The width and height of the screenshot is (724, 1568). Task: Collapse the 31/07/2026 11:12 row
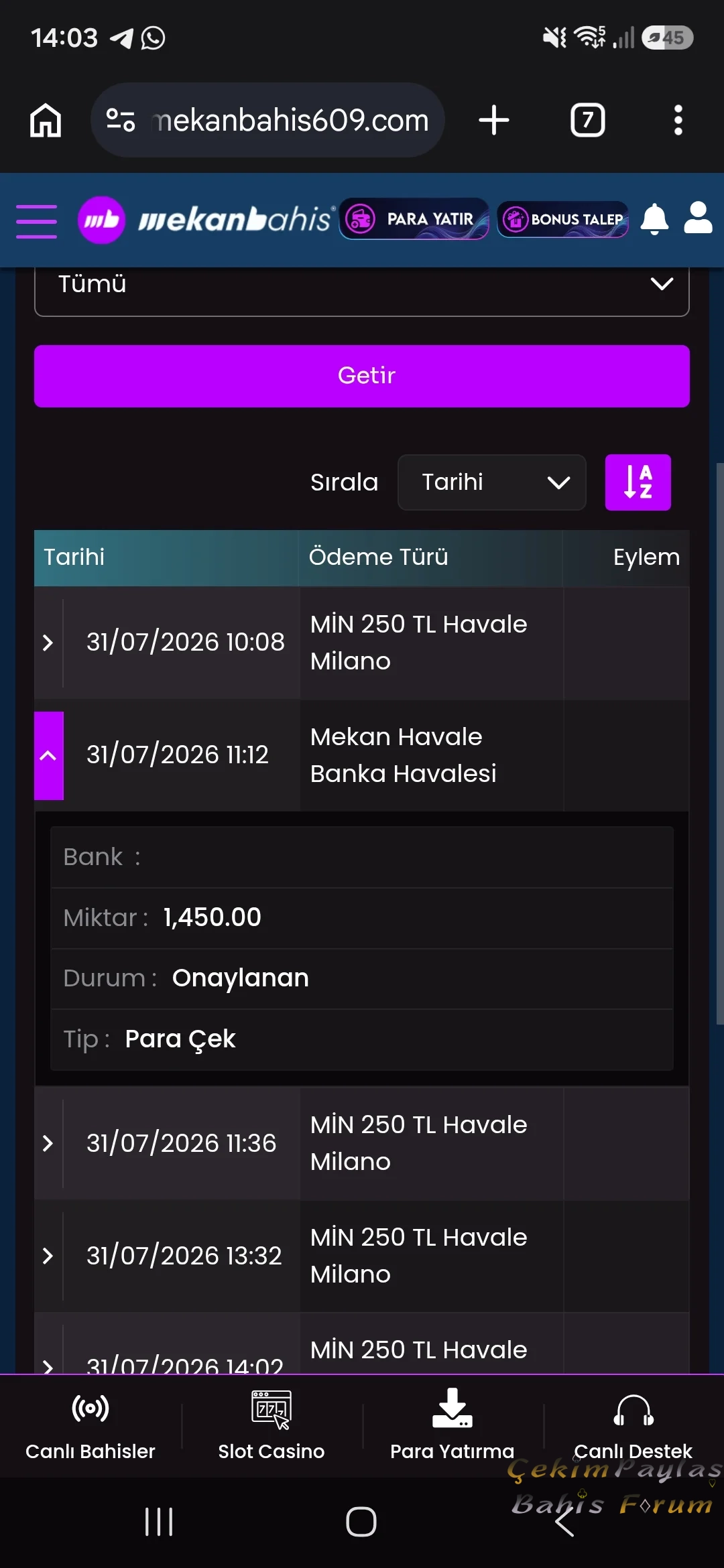(x=49, y=755)
